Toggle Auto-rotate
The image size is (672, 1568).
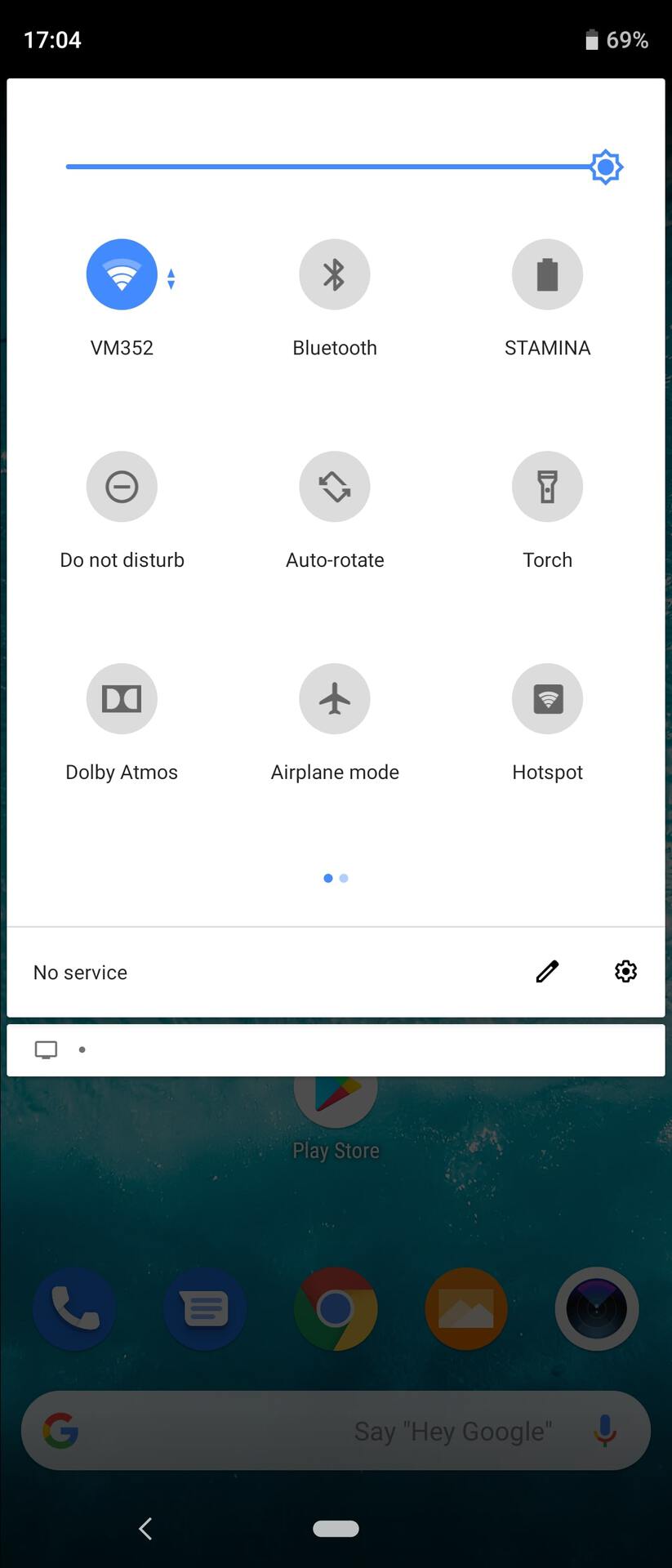coord(335,487)
